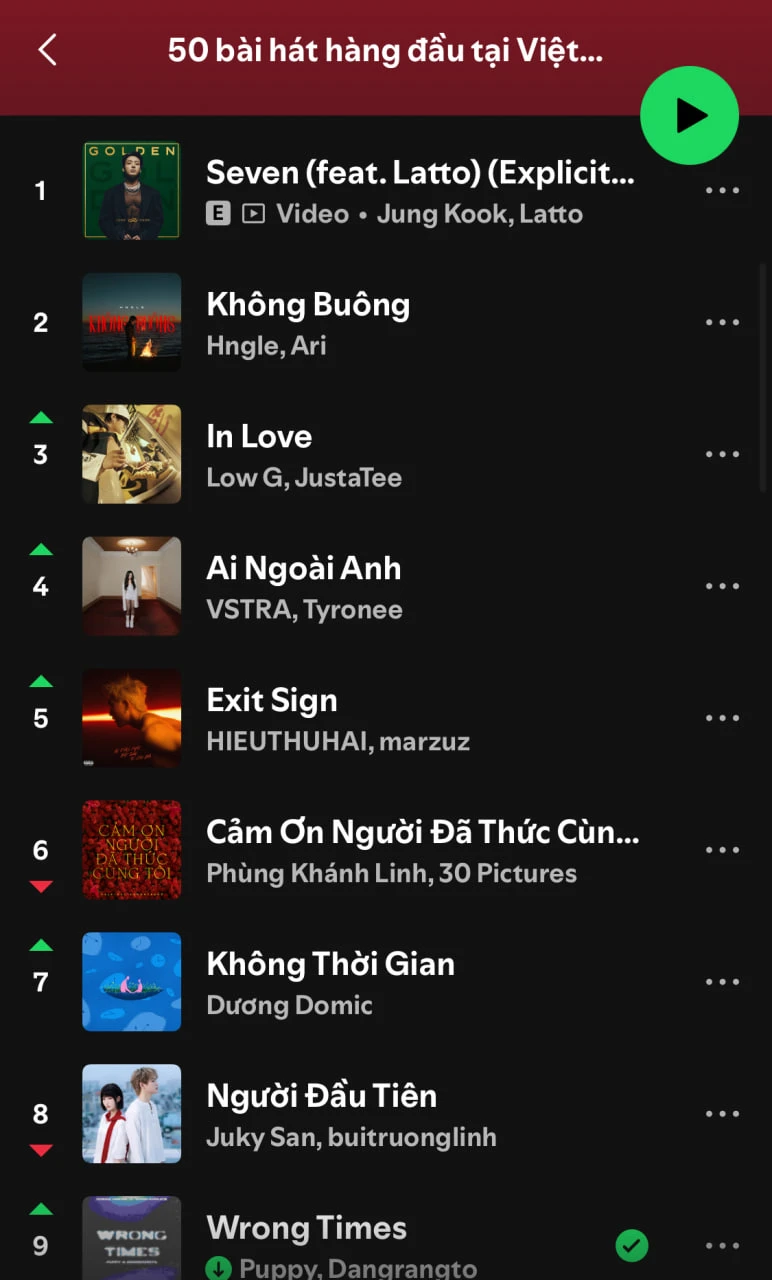The height and width of the screenshot is (1280, 772).
Task: Tap the album art for Ai Ngoài Anh
Action: pyautogui.click(x=131, y=586)
